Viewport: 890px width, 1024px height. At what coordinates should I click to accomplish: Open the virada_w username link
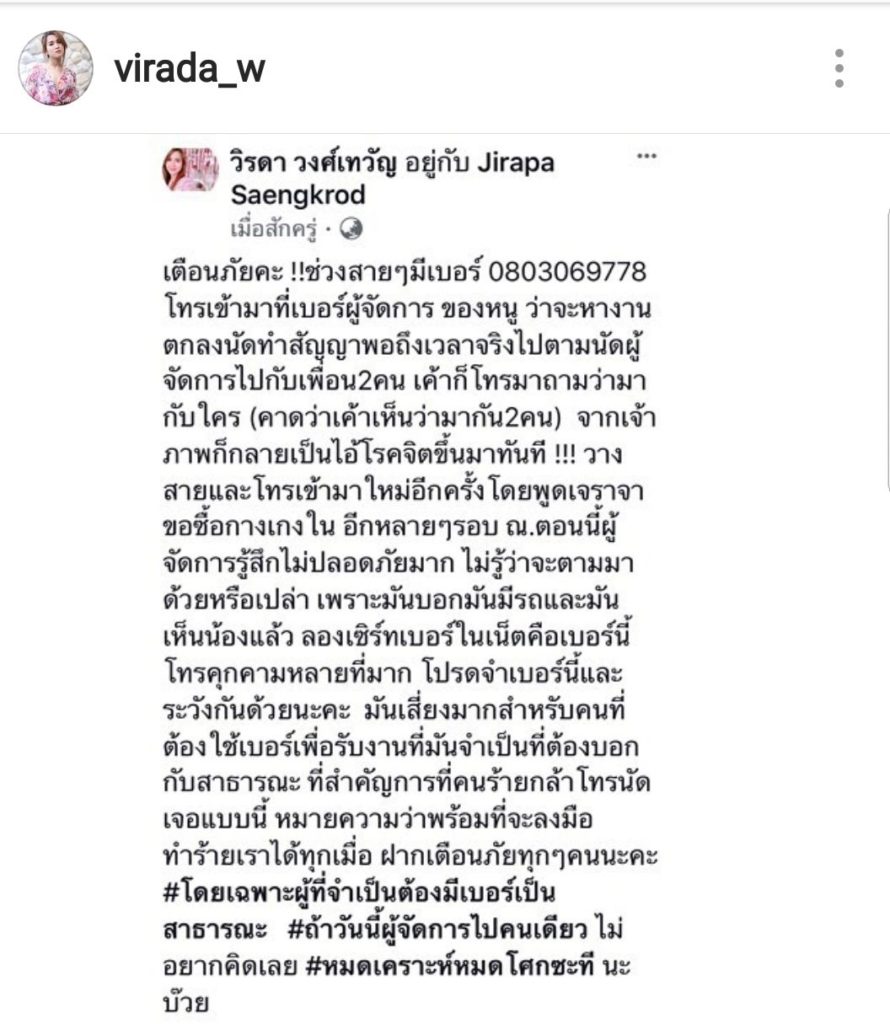pos(189,69)
